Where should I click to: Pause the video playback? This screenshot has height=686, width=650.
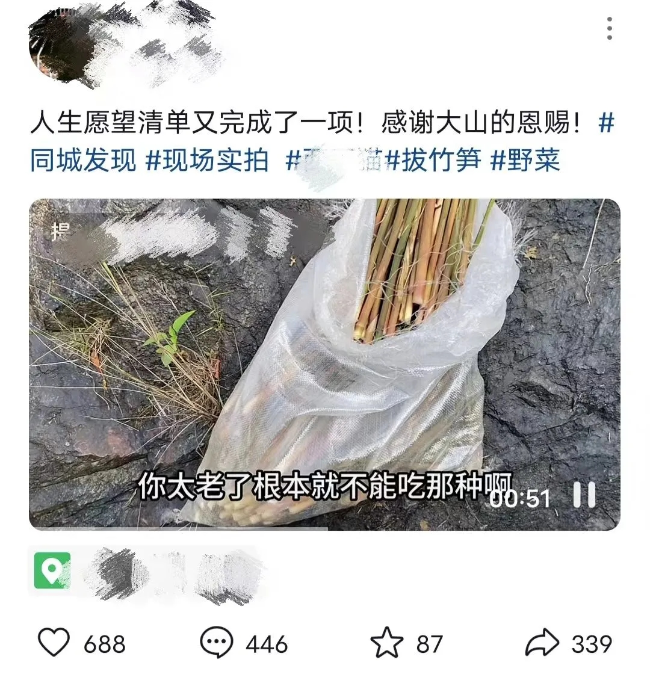coord(584,495)
